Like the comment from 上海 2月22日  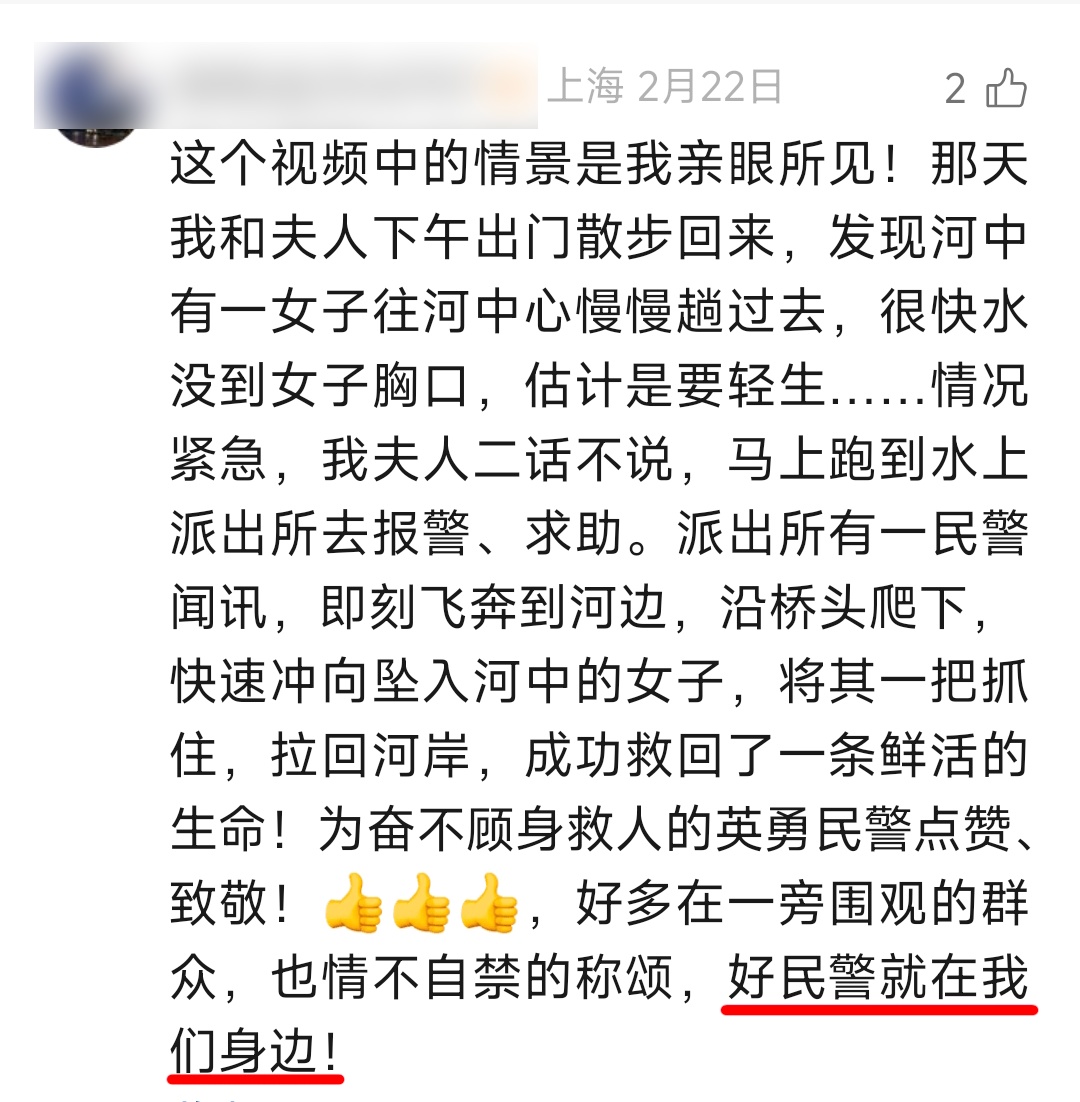point(1006,89)
